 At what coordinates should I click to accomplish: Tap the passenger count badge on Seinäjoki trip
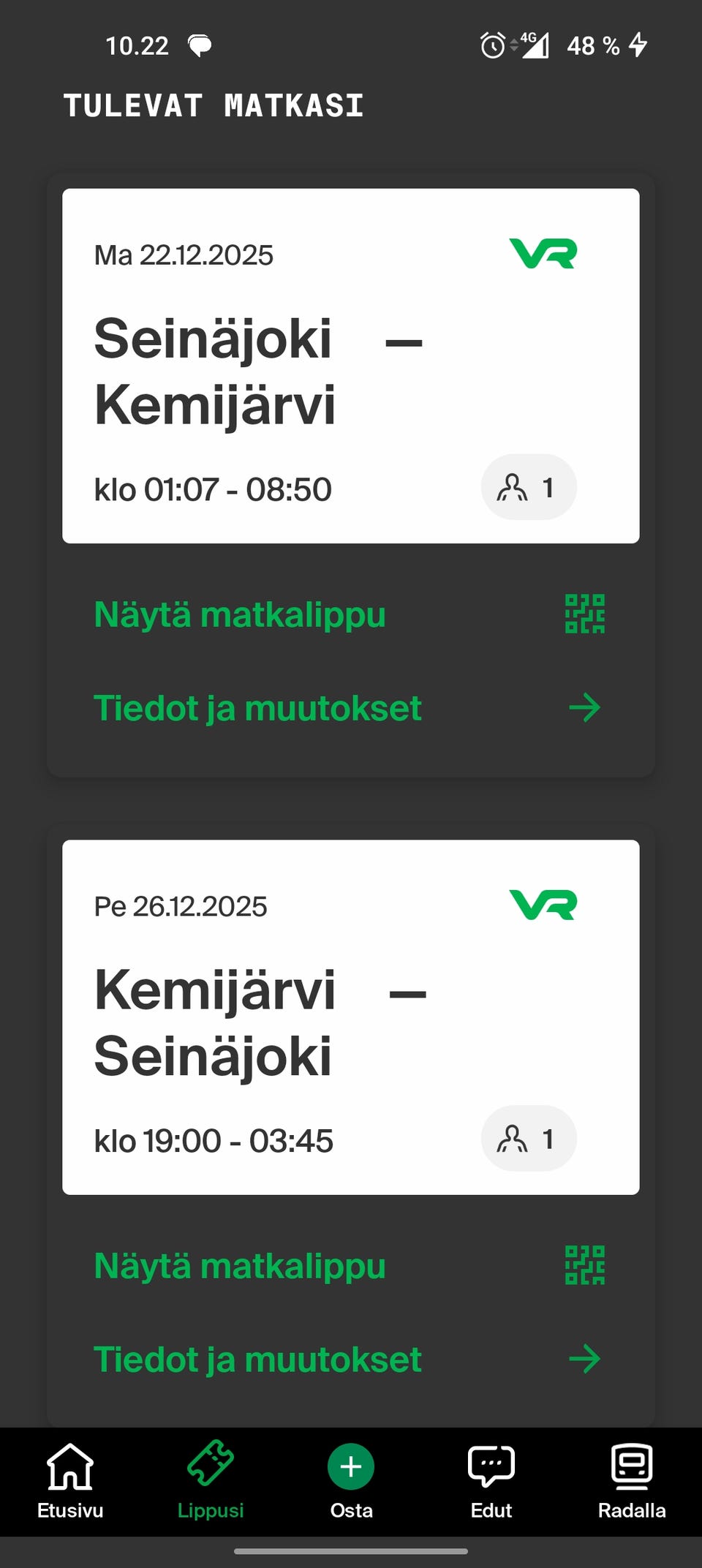pos(528,488)
